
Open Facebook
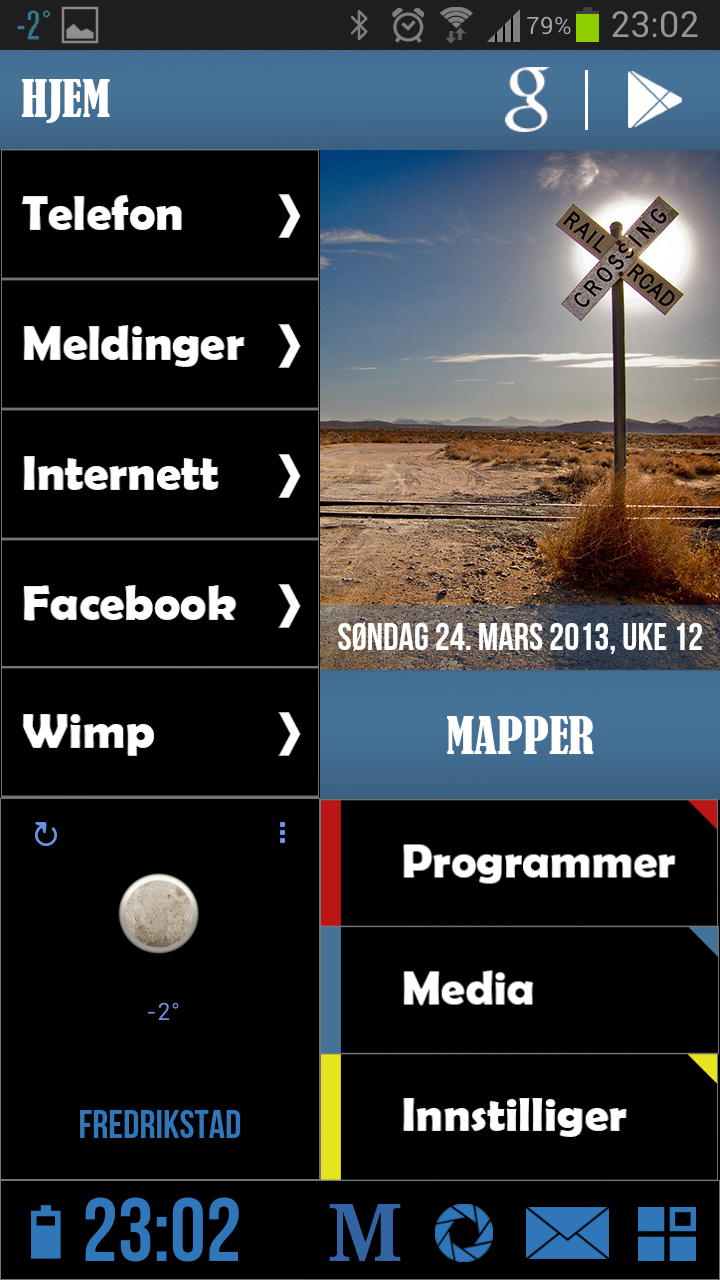pos(160,604)
